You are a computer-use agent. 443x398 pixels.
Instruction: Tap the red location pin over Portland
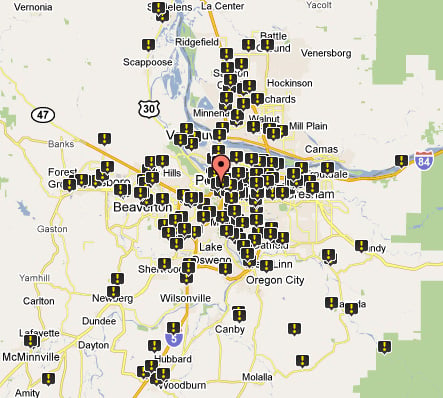[221, 167]
